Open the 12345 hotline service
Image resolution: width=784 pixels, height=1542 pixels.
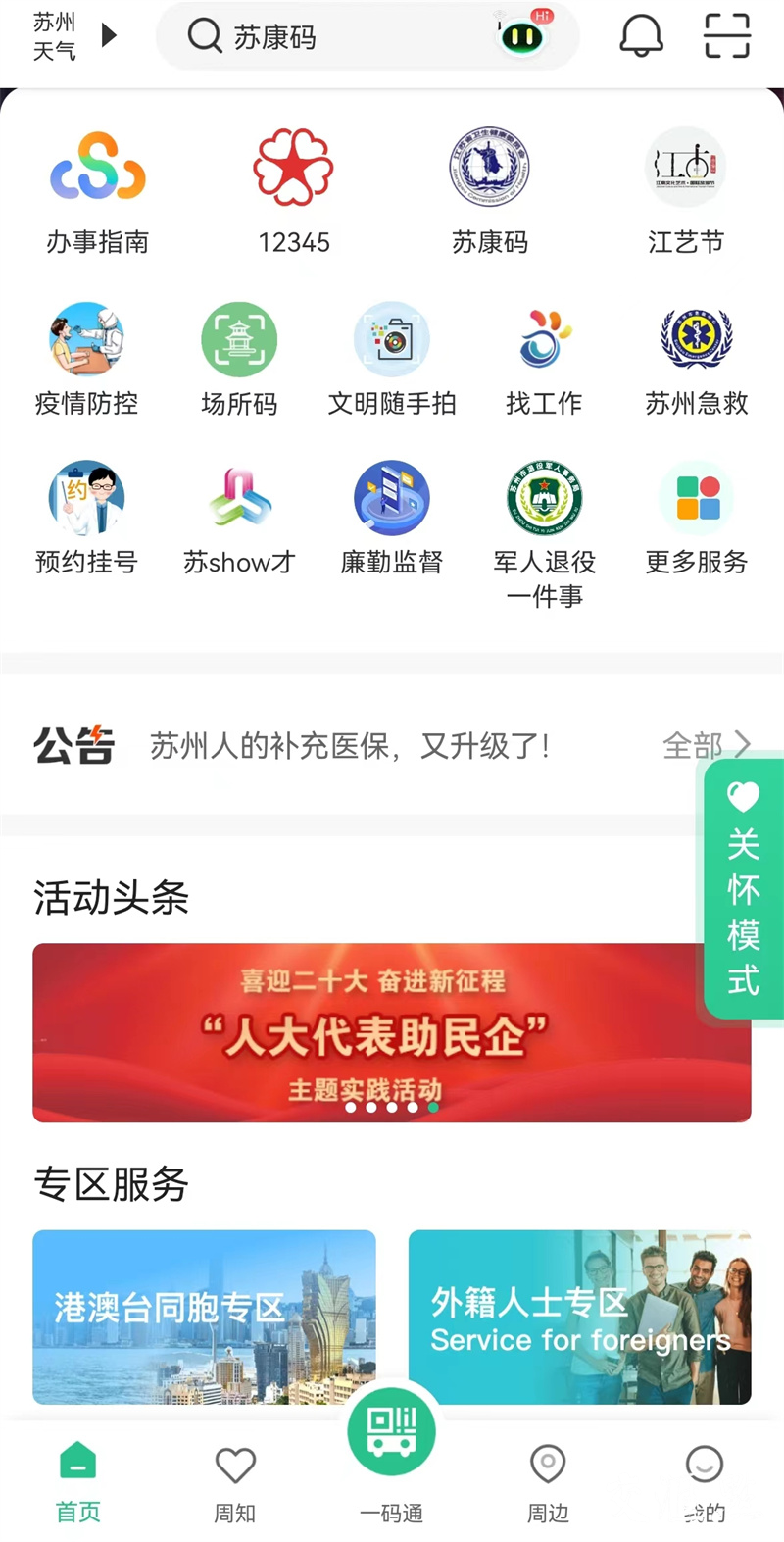tap(293, 191)
